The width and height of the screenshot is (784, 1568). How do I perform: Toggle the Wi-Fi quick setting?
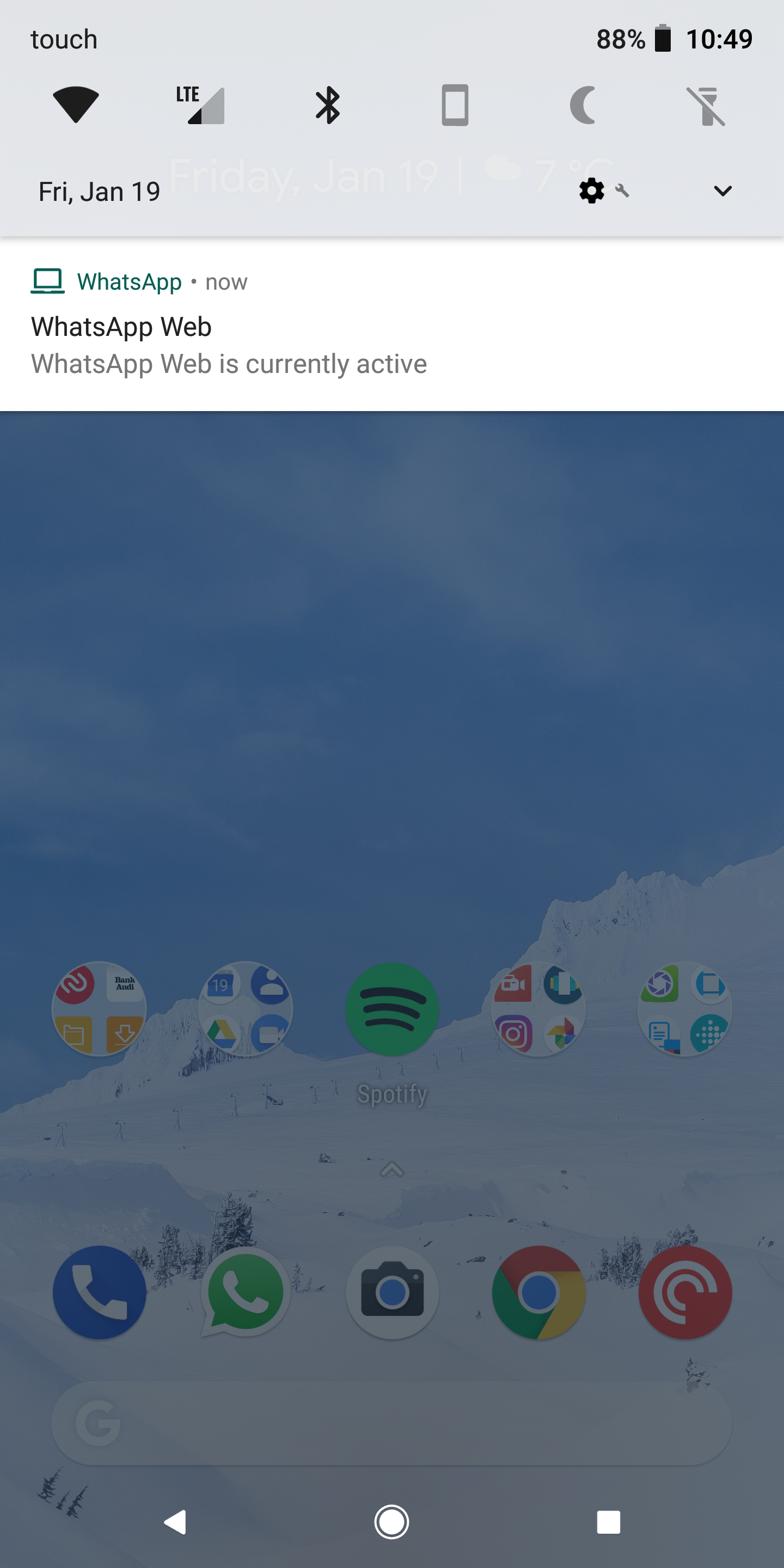tap(76, 105)
